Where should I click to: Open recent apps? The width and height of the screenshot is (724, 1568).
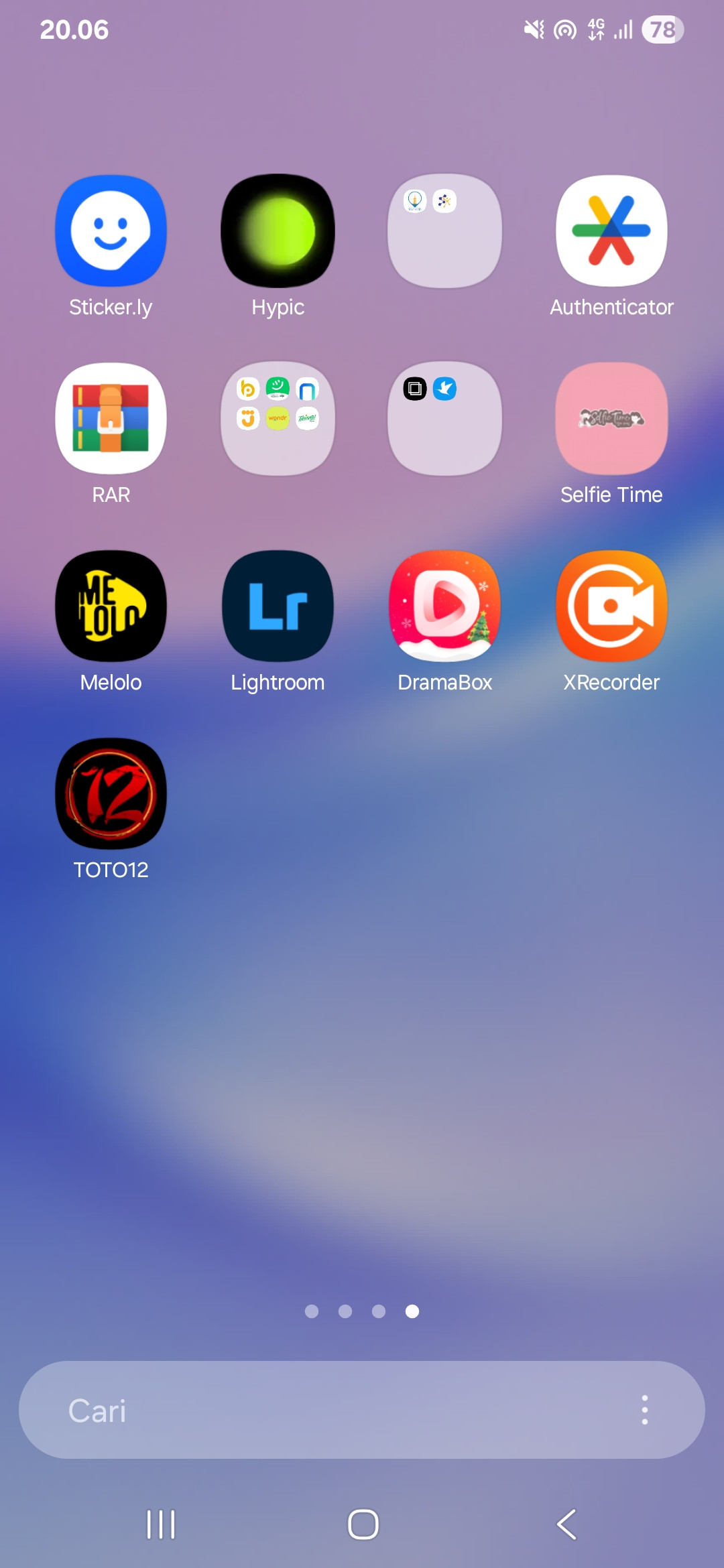point(161,1524)
